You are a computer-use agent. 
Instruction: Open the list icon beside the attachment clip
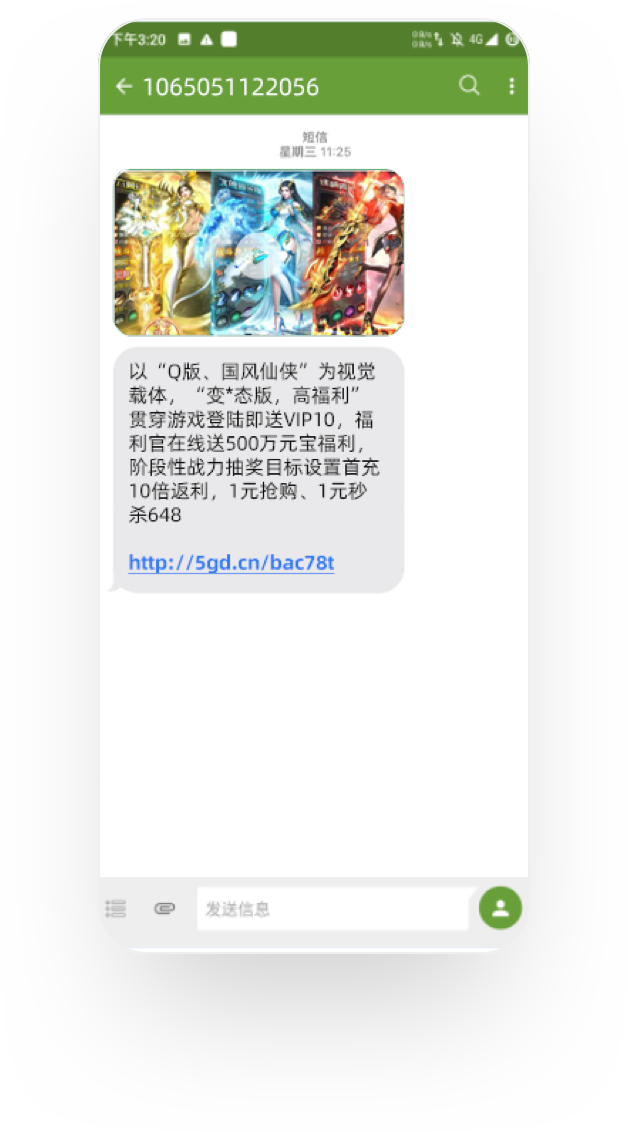click(115, 908)
